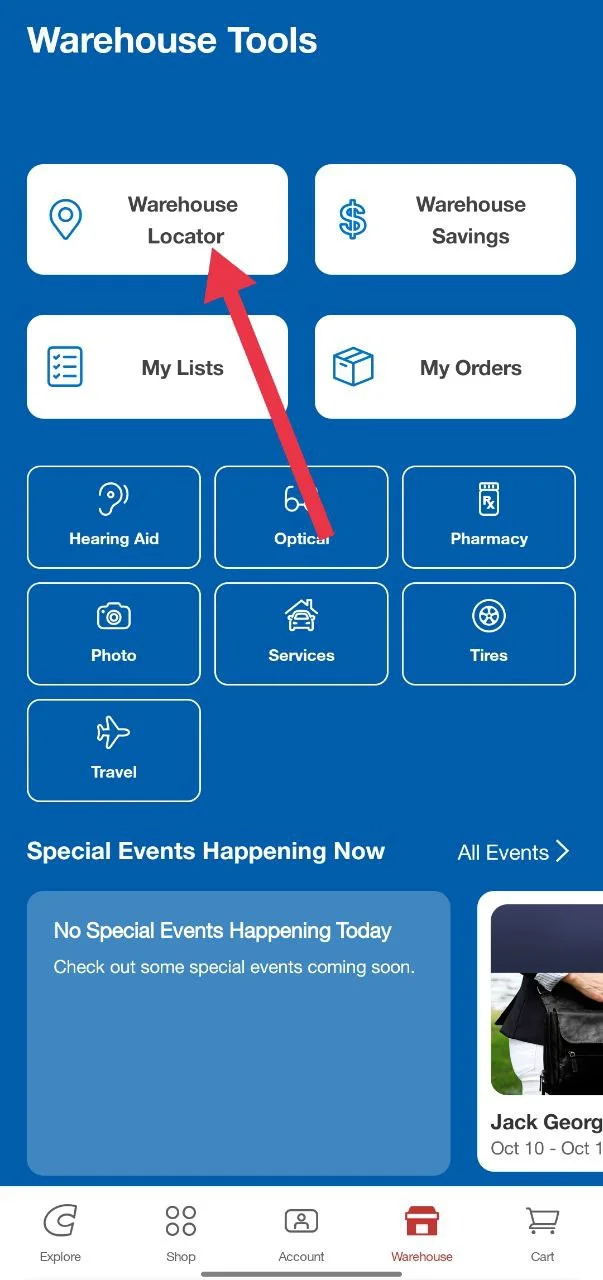Switch to the Explore tab

coord(60,1233)
